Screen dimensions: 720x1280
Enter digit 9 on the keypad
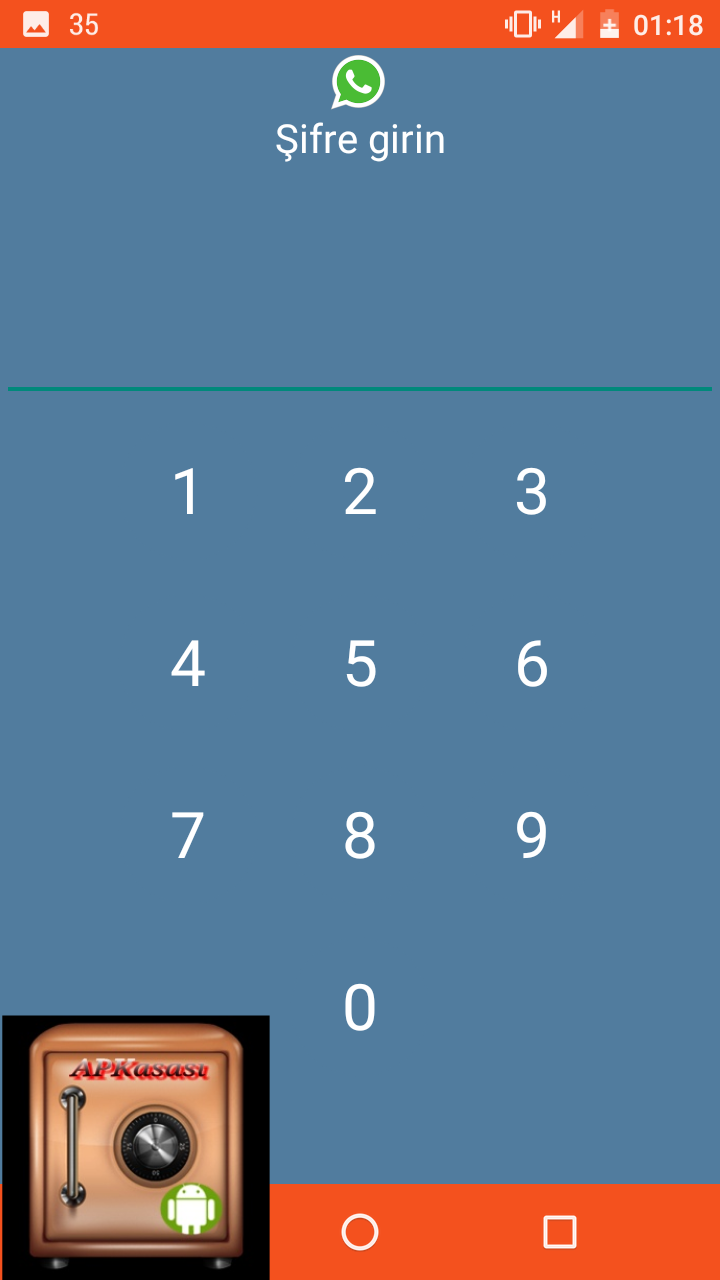[x=532, y=836]
